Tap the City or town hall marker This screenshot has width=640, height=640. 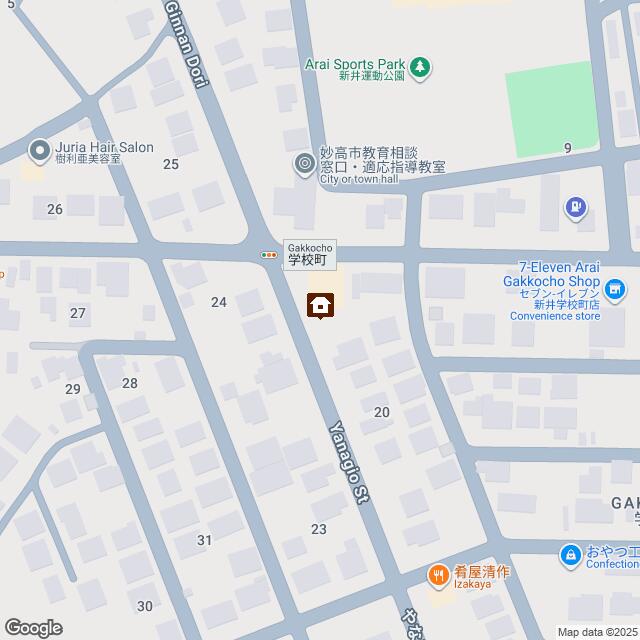tap(304, 164)
